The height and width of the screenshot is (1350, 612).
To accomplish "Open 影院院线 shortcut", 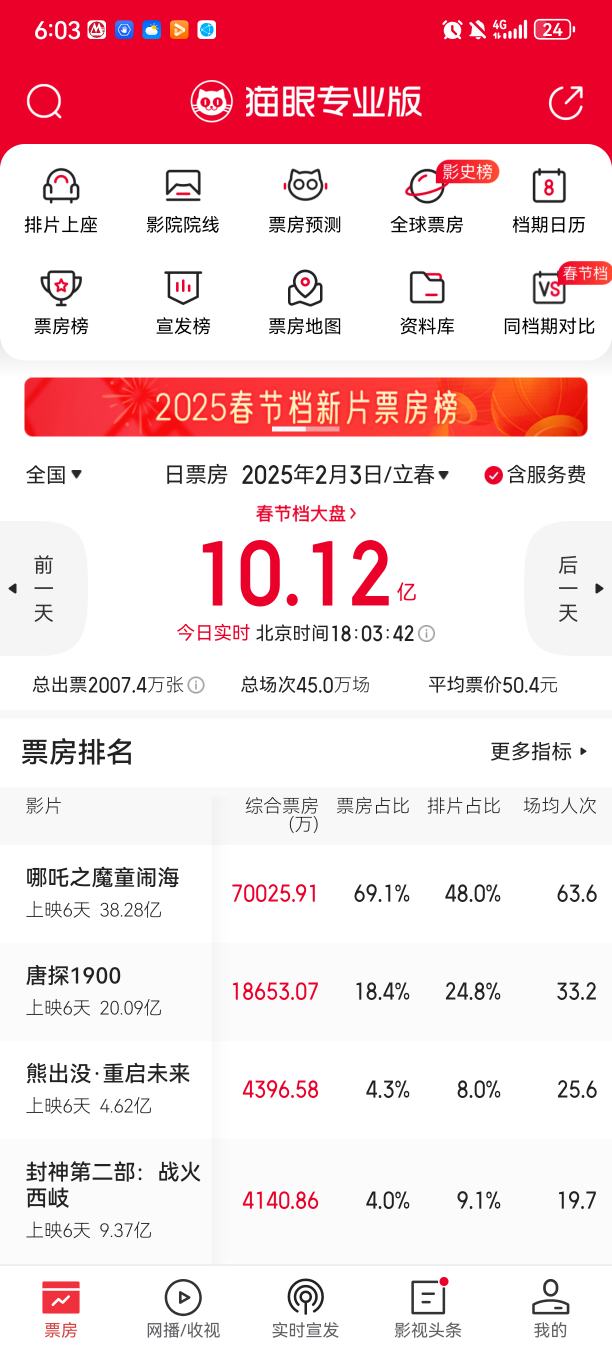I will [x=183, y=201].
